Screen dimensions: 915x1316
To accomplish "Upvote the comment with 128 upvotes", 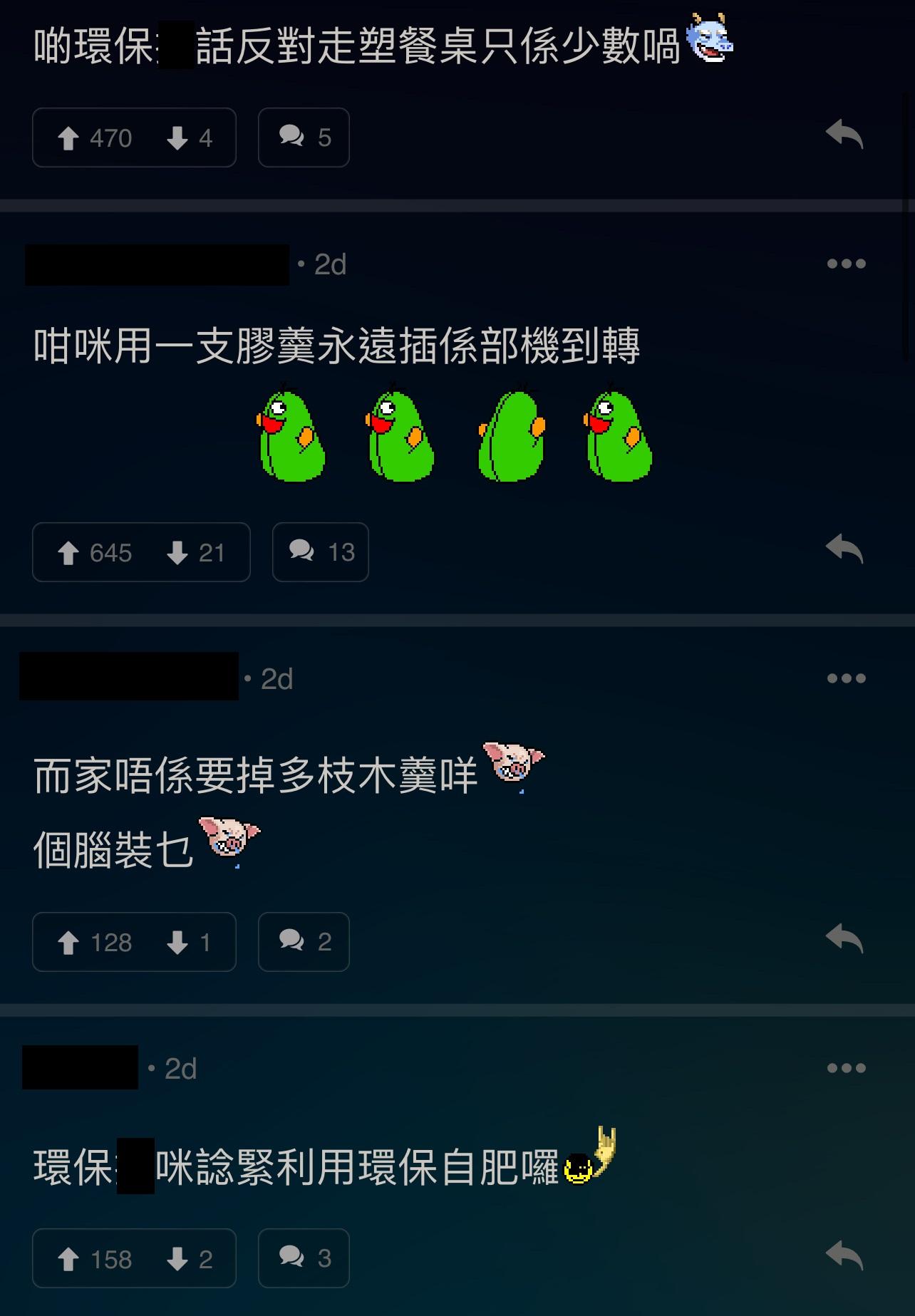I will coord(69,942).
